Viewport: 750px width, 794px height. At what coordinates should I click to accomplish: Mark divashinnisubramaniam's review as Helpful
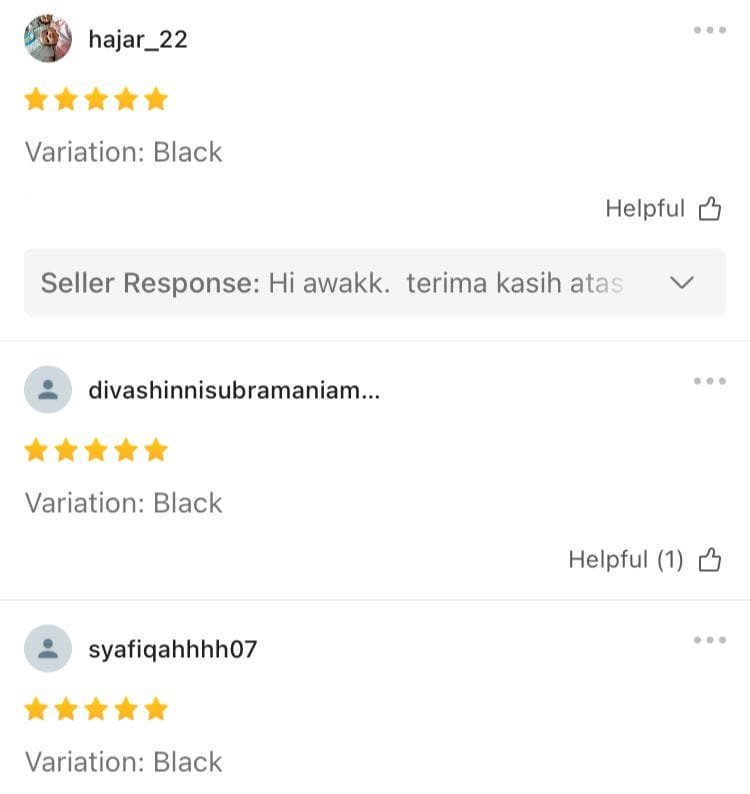point(709,560)
